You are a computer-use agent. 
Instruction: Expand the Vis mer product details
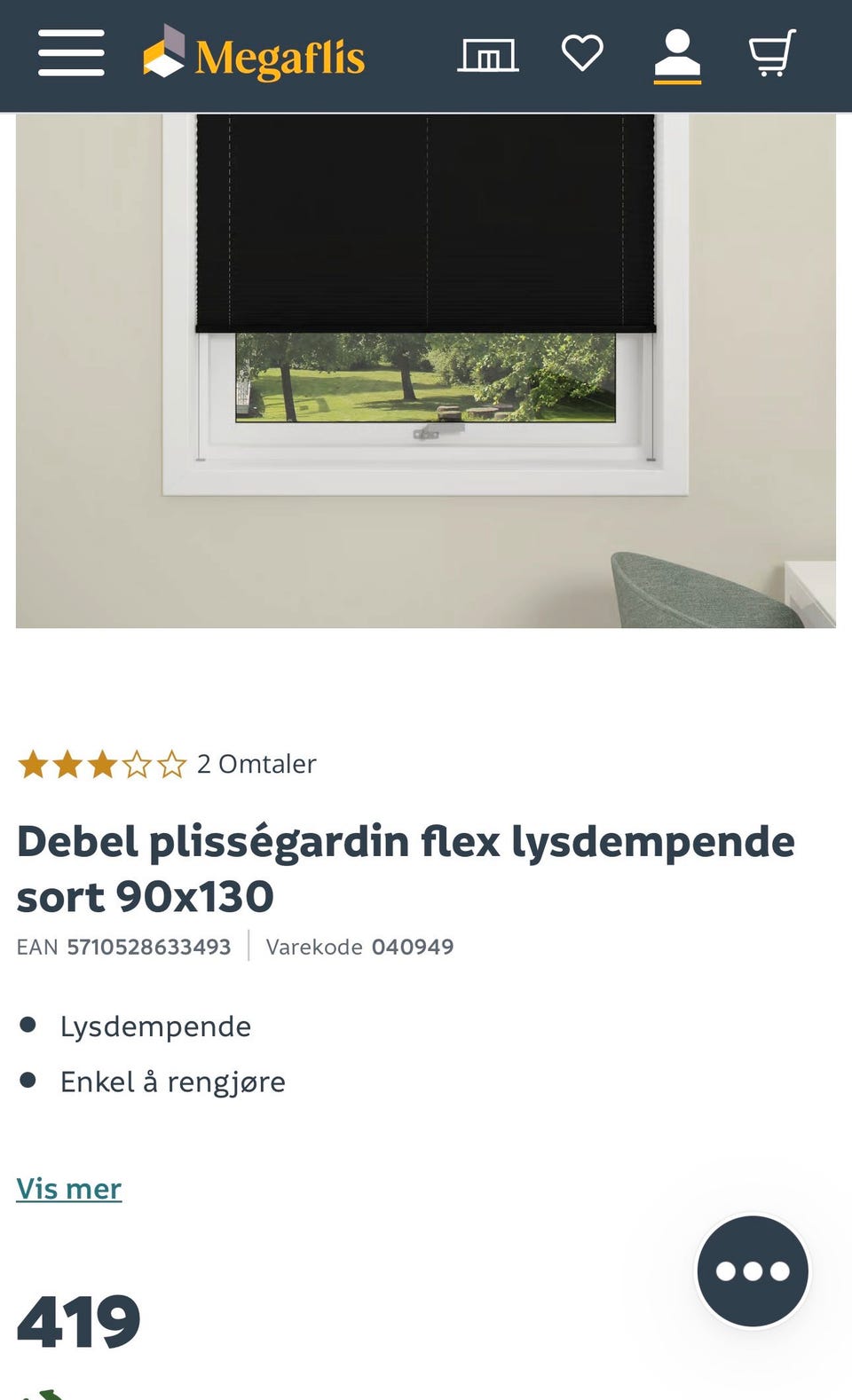click(68, 1188)
